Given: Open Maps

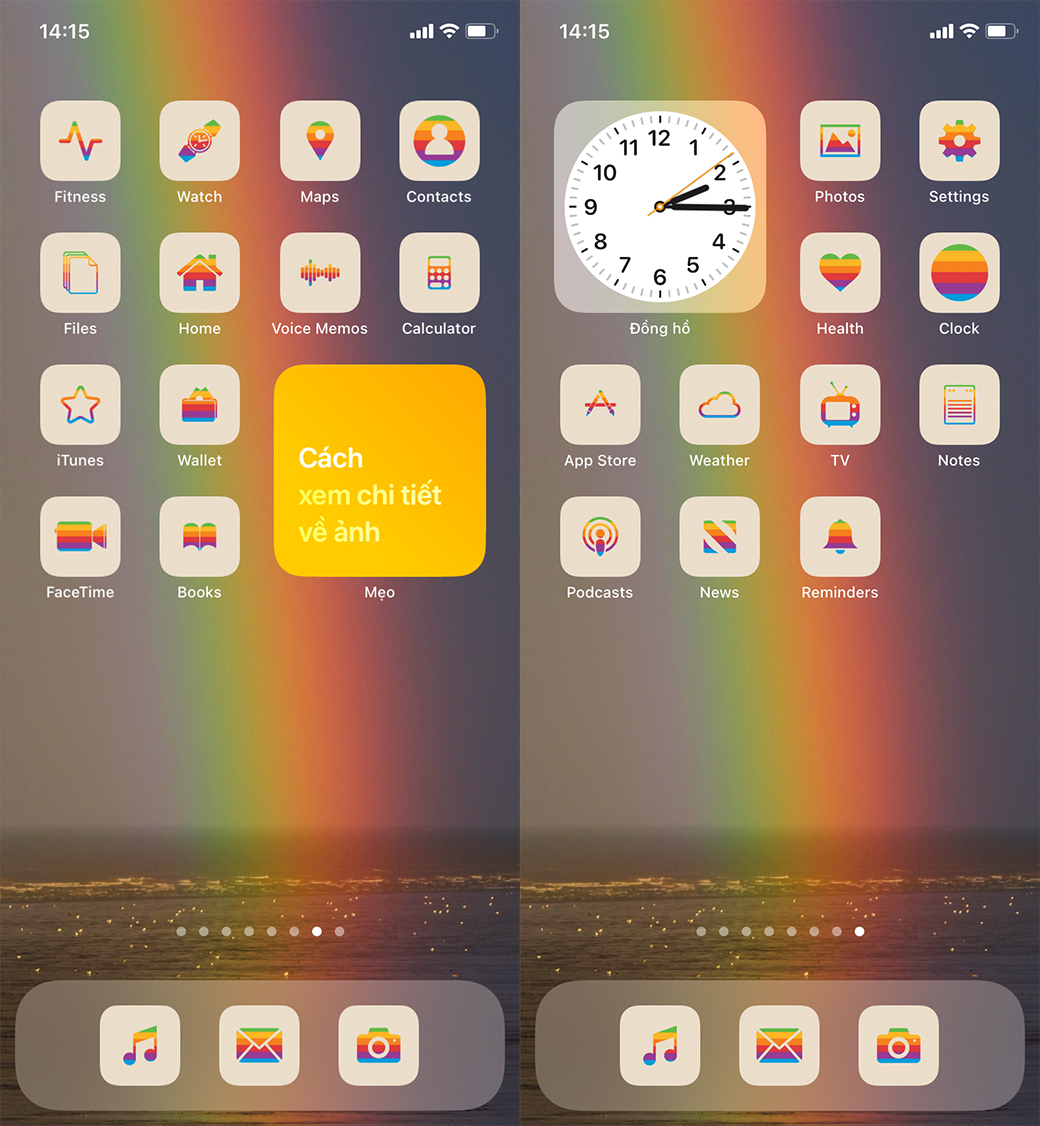Looking at the screenshot, I should [x=320, y=141].
